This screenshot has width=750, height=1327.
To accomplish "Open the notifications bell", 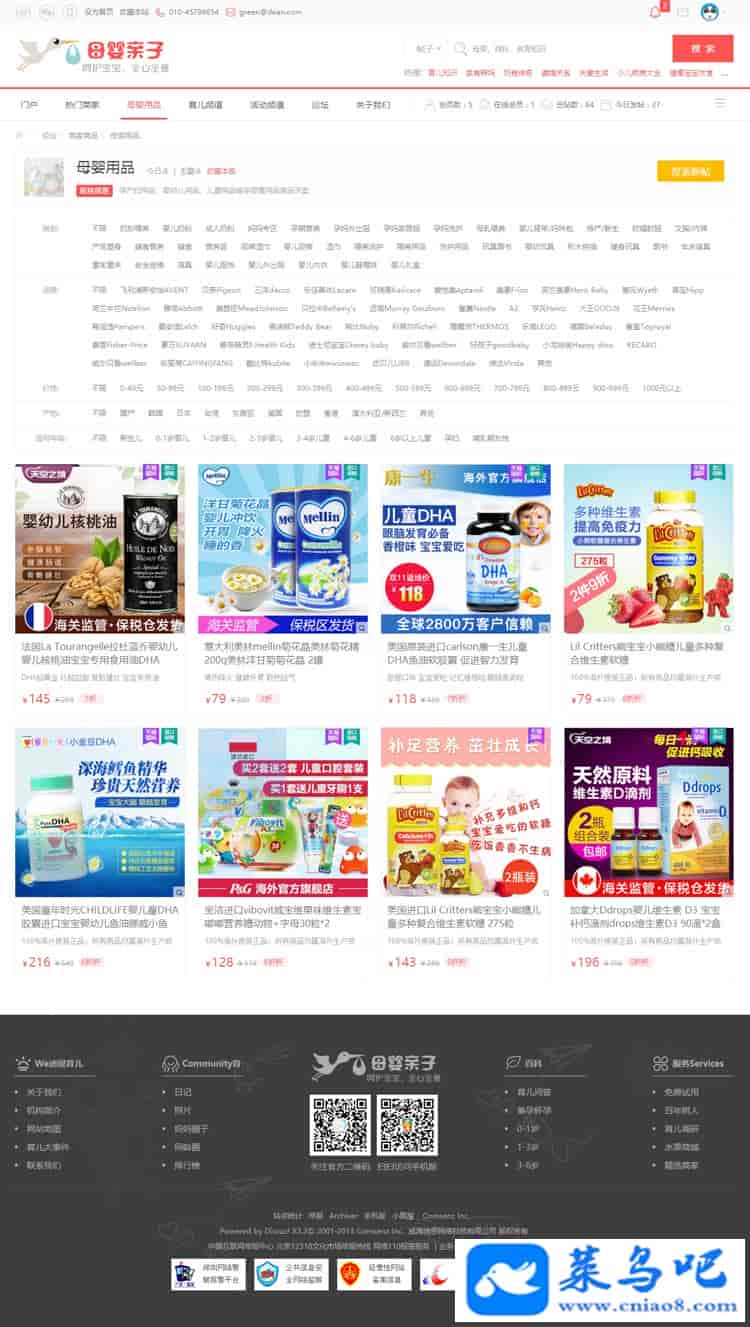I will point(655,12).
